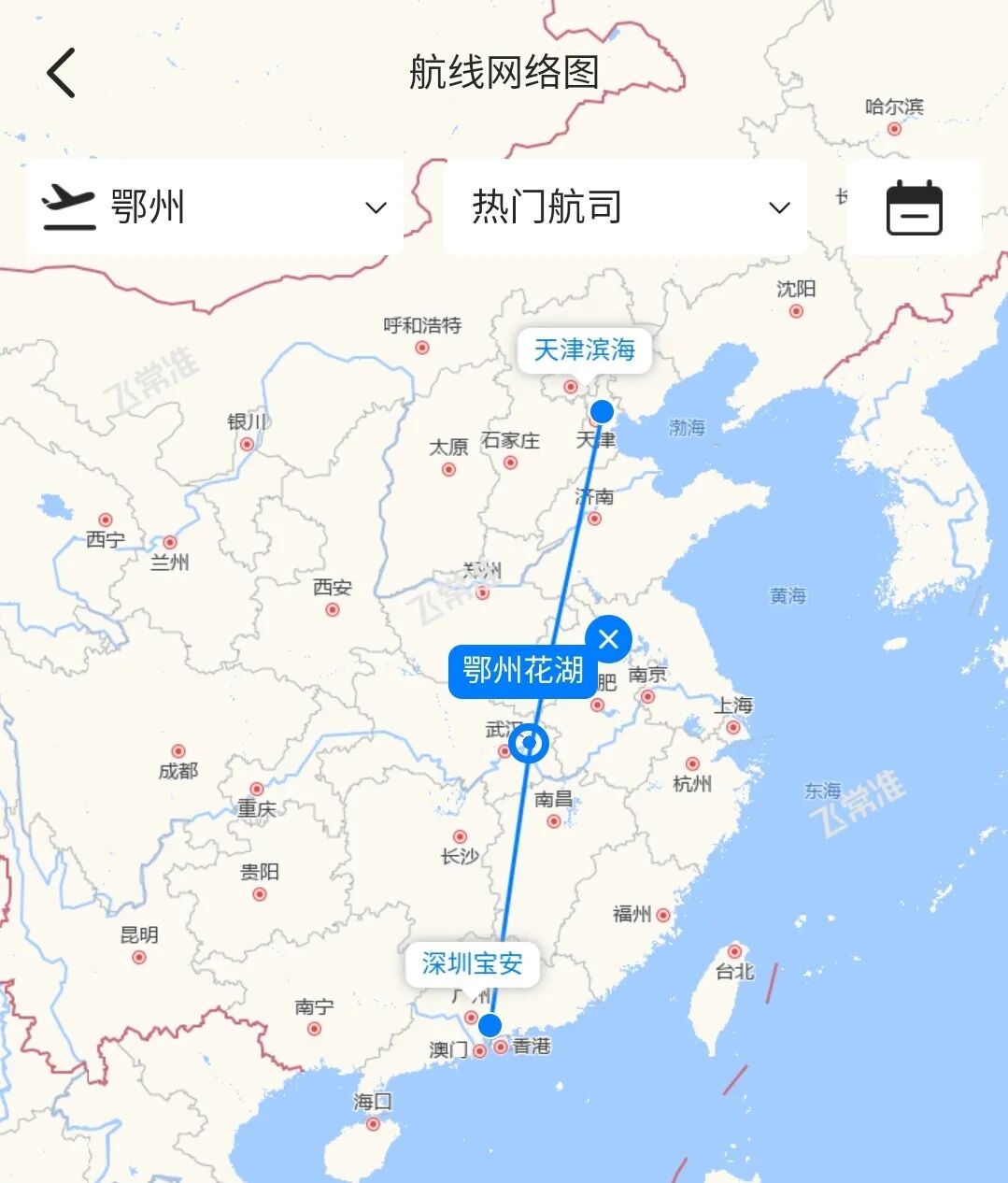Viewport: 1008px width, 1183px height.
Task: Close the 鄂州花湖 airport label
Action: click(x=608, y=639)
